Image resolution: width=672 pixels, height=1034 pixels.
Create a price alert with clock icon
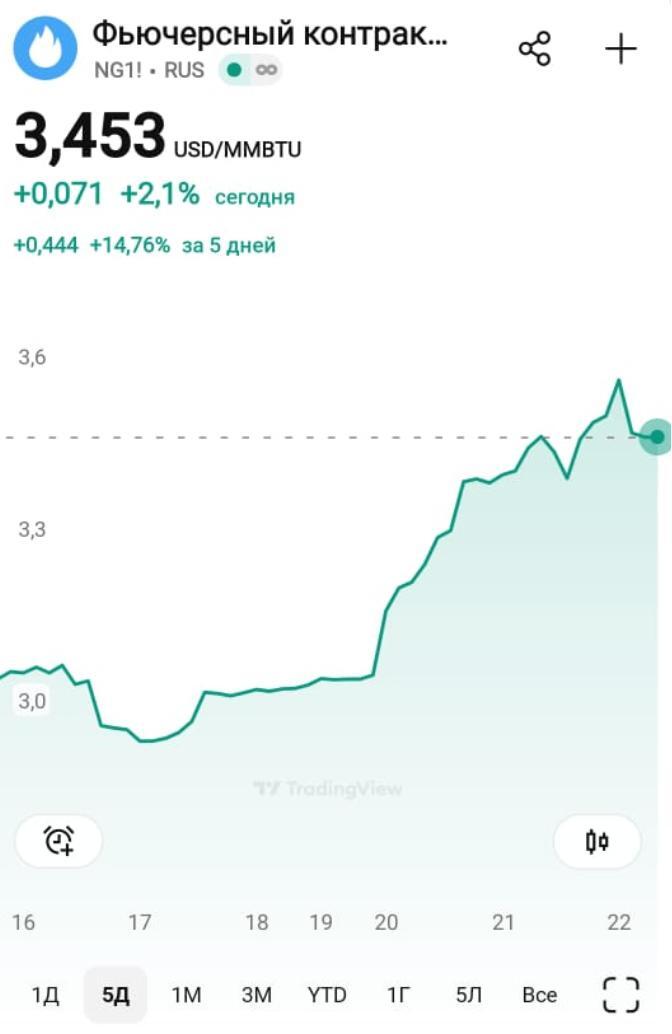tap(59, 841)
